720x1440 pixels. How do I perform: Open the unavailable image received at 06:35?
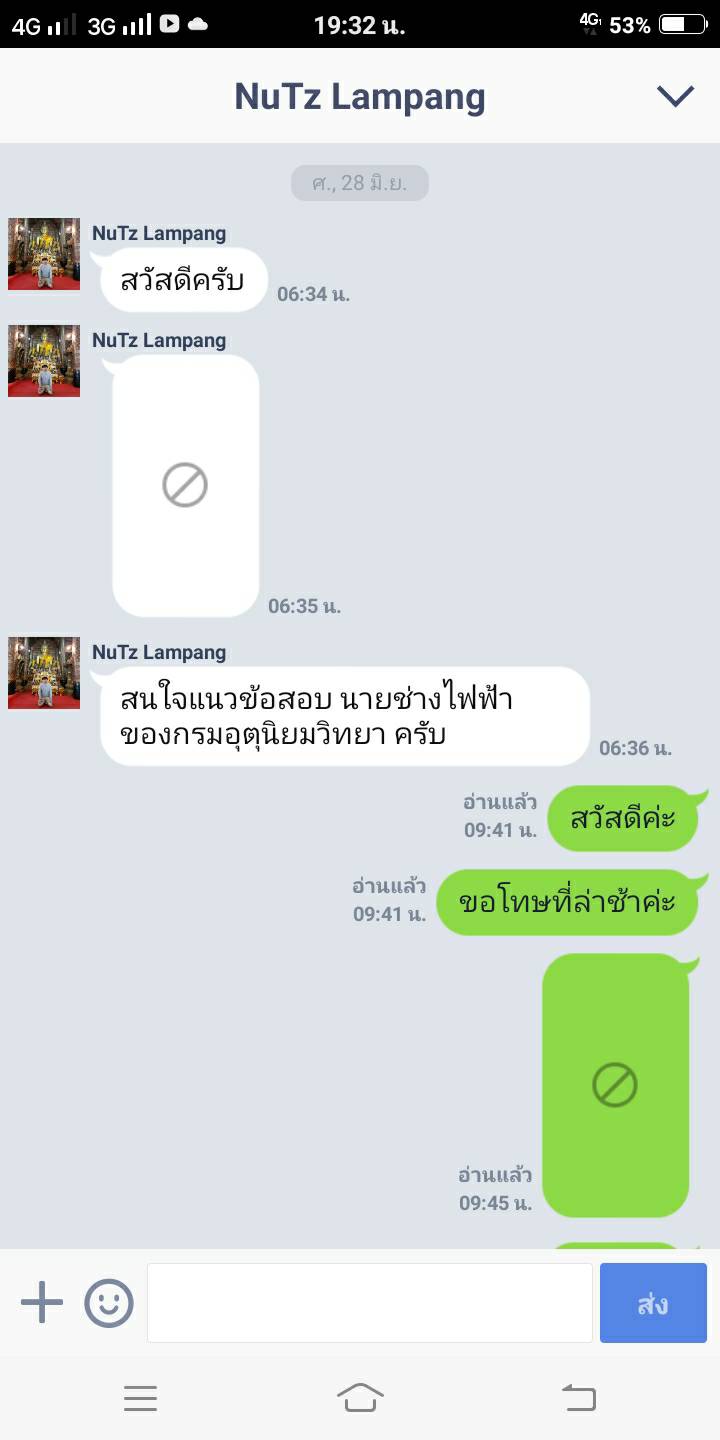(x=185, y=486)
